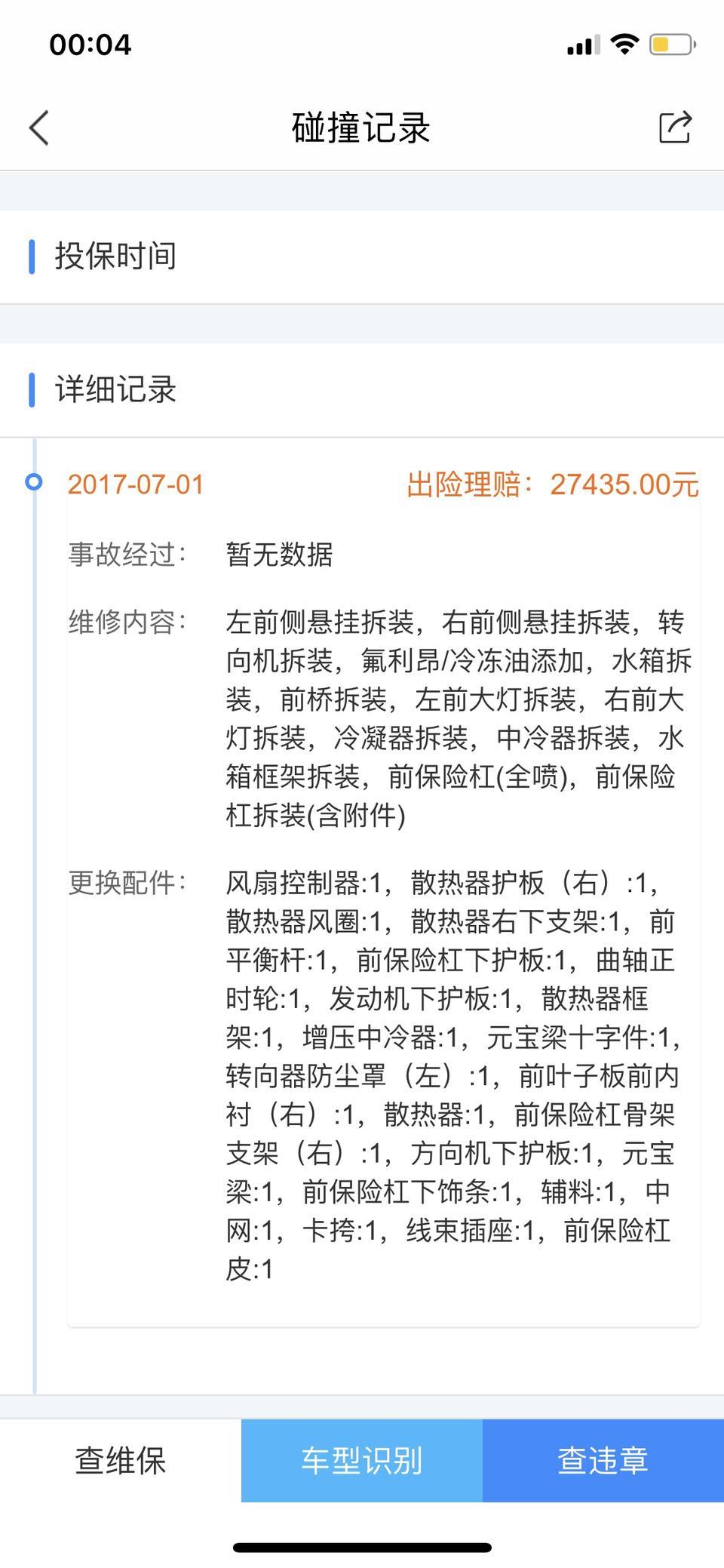The height and width of the screenshot is (1568, 724).
Task: Open the 查维保 maintenance lookup
Action: (121, 1460)
